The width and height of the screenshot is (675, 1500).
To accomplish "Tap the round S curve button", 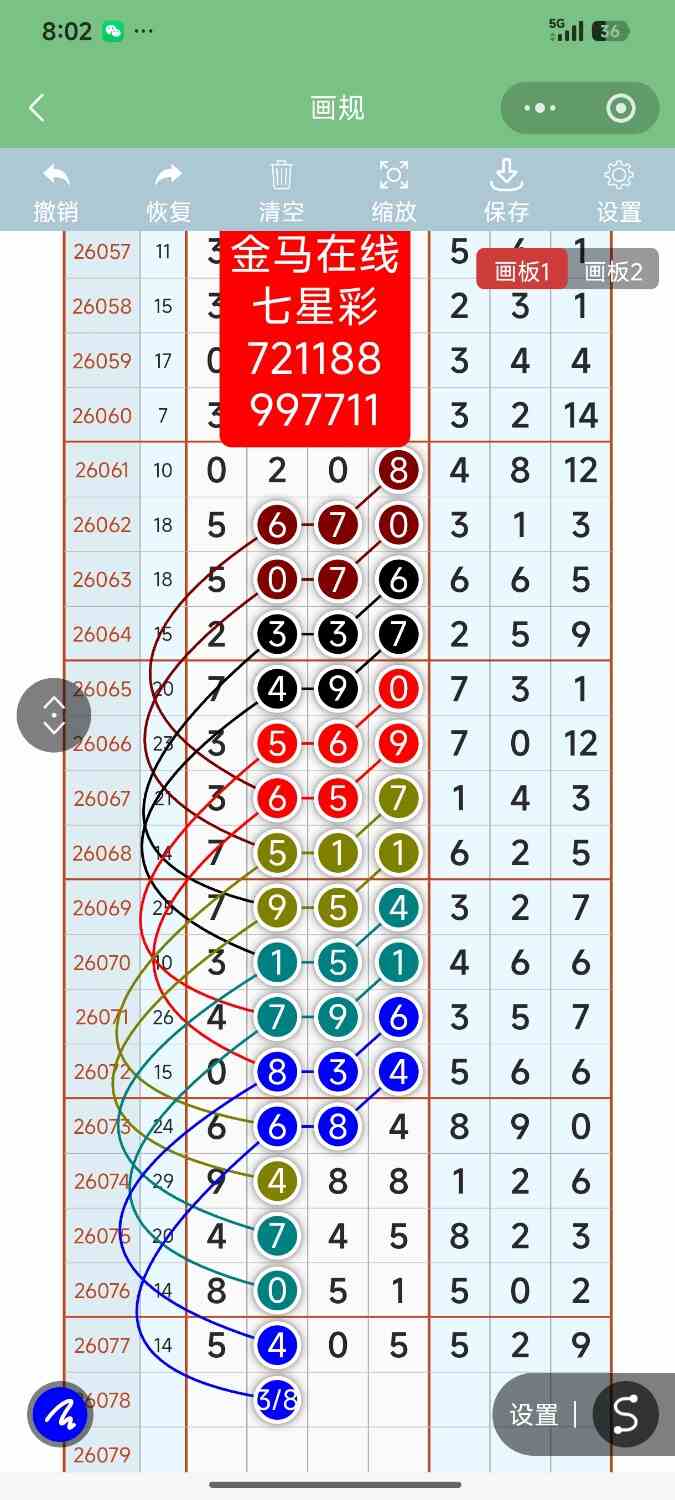I will [x=626, y=1414].
